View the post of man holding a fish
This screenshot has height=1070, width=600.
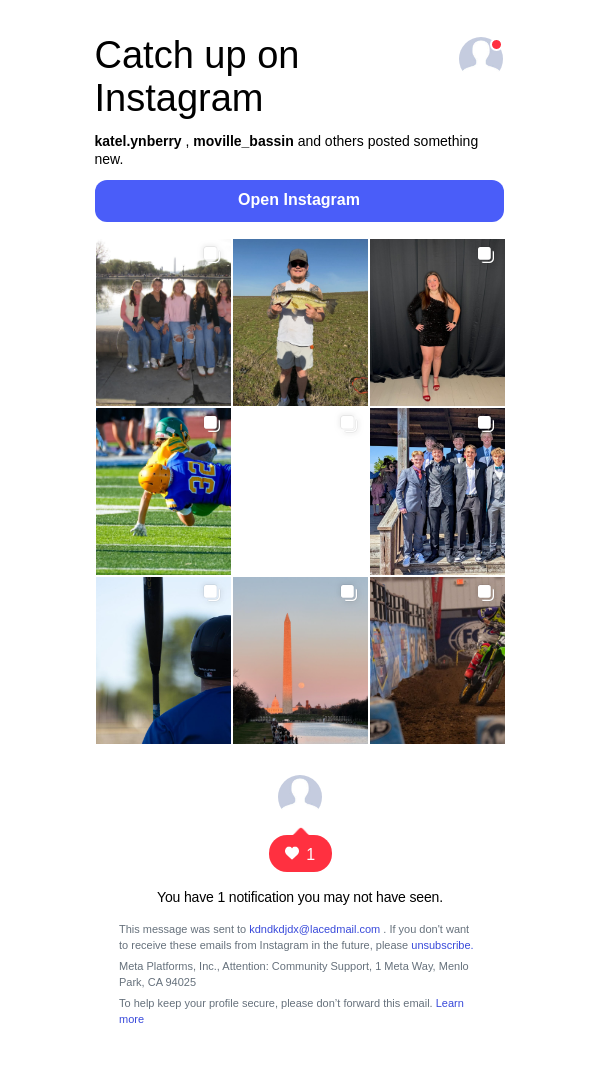(300, 322)
